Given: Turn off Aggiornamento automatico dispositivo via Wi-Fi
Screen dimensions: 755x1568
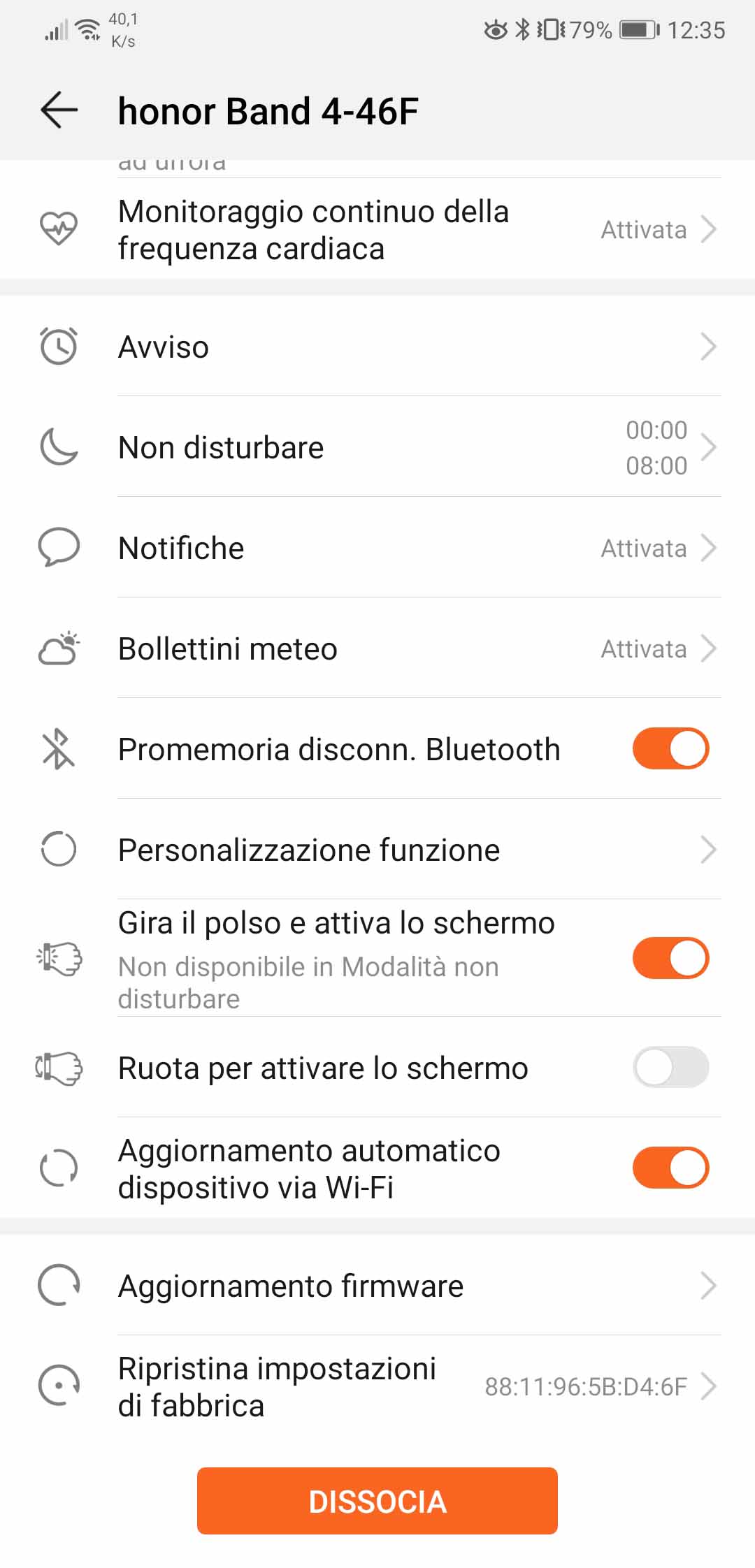Looking at the screenshot, I should [670, 1168].
